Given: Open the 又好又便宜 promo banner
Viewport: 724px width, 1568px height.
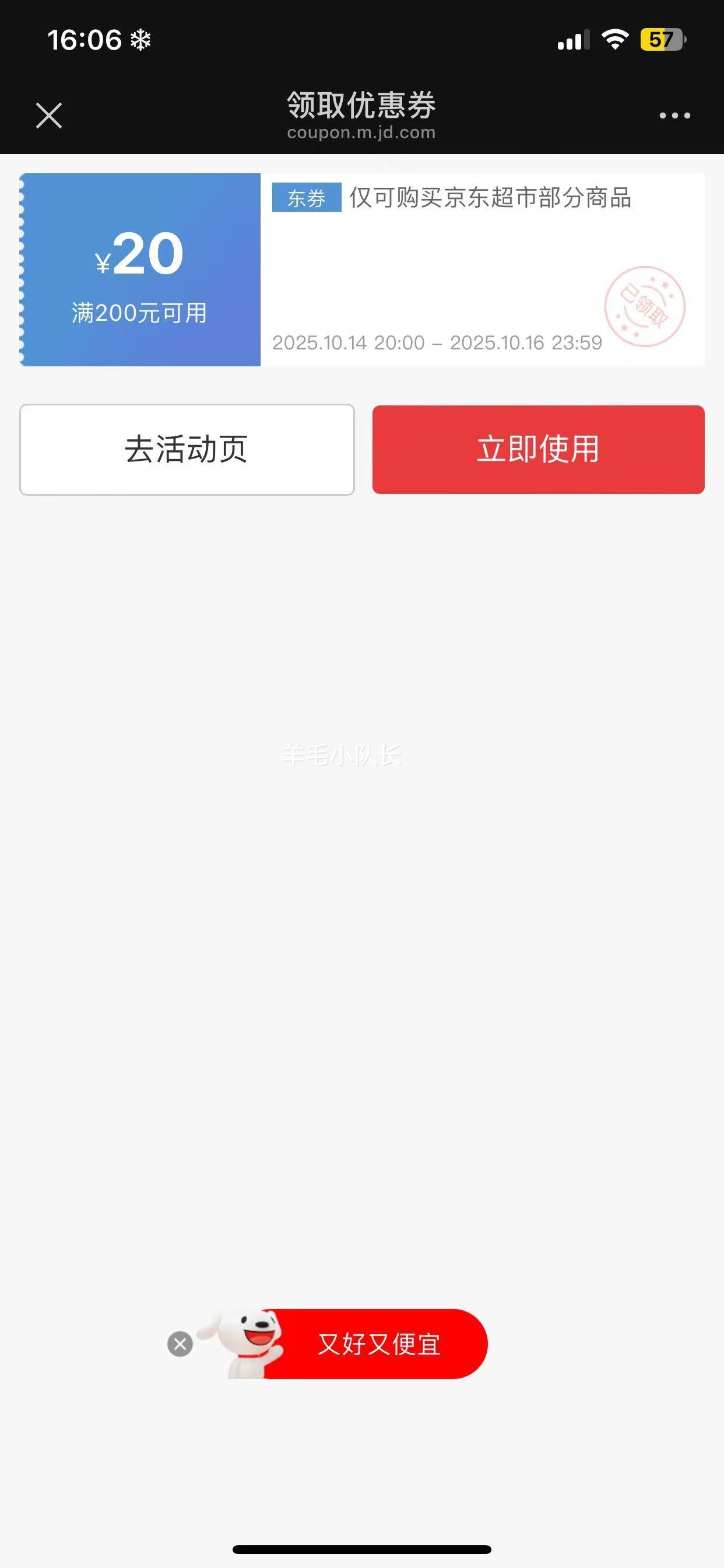Looking at the screenshot, I should [x=377, y=1344].
